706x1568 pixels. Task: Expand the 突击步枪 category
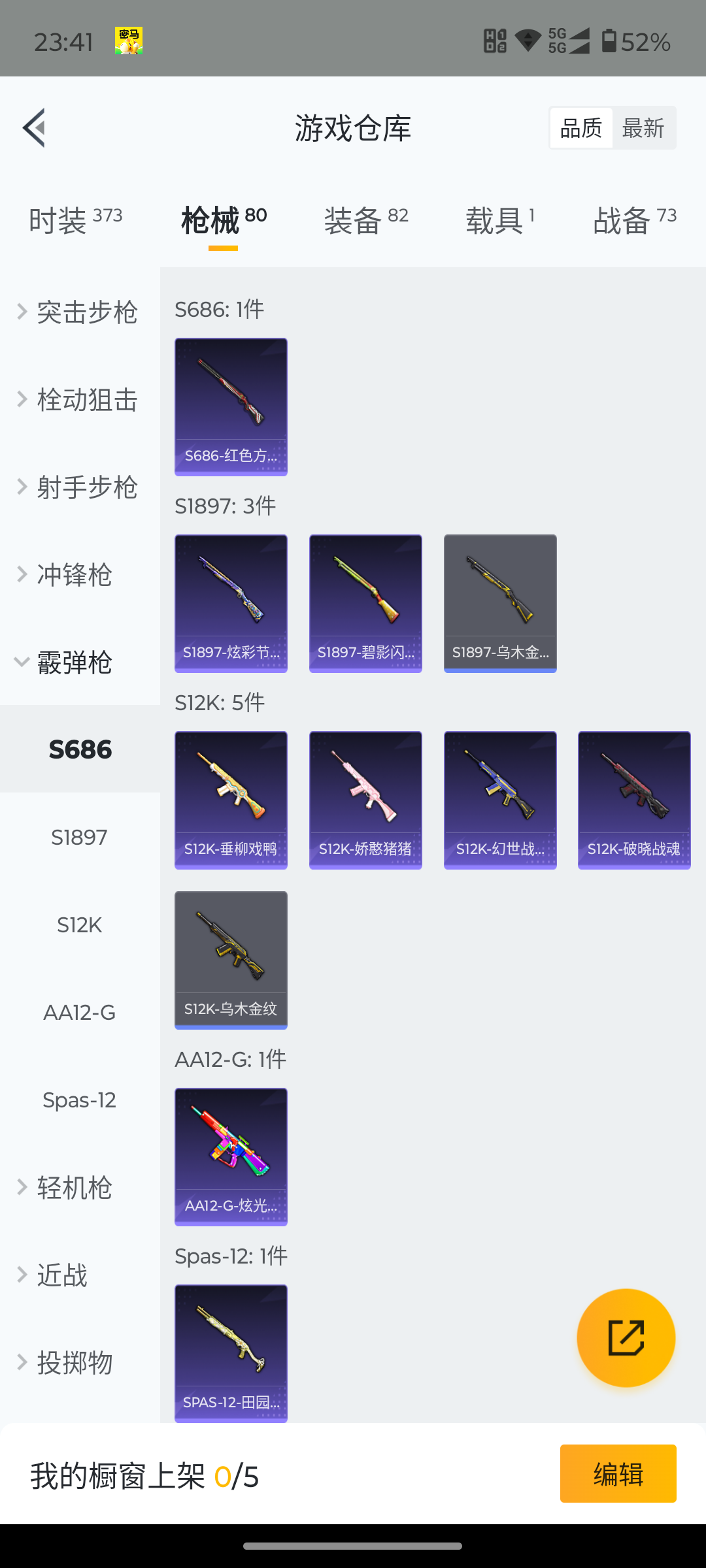click(78, 312)
